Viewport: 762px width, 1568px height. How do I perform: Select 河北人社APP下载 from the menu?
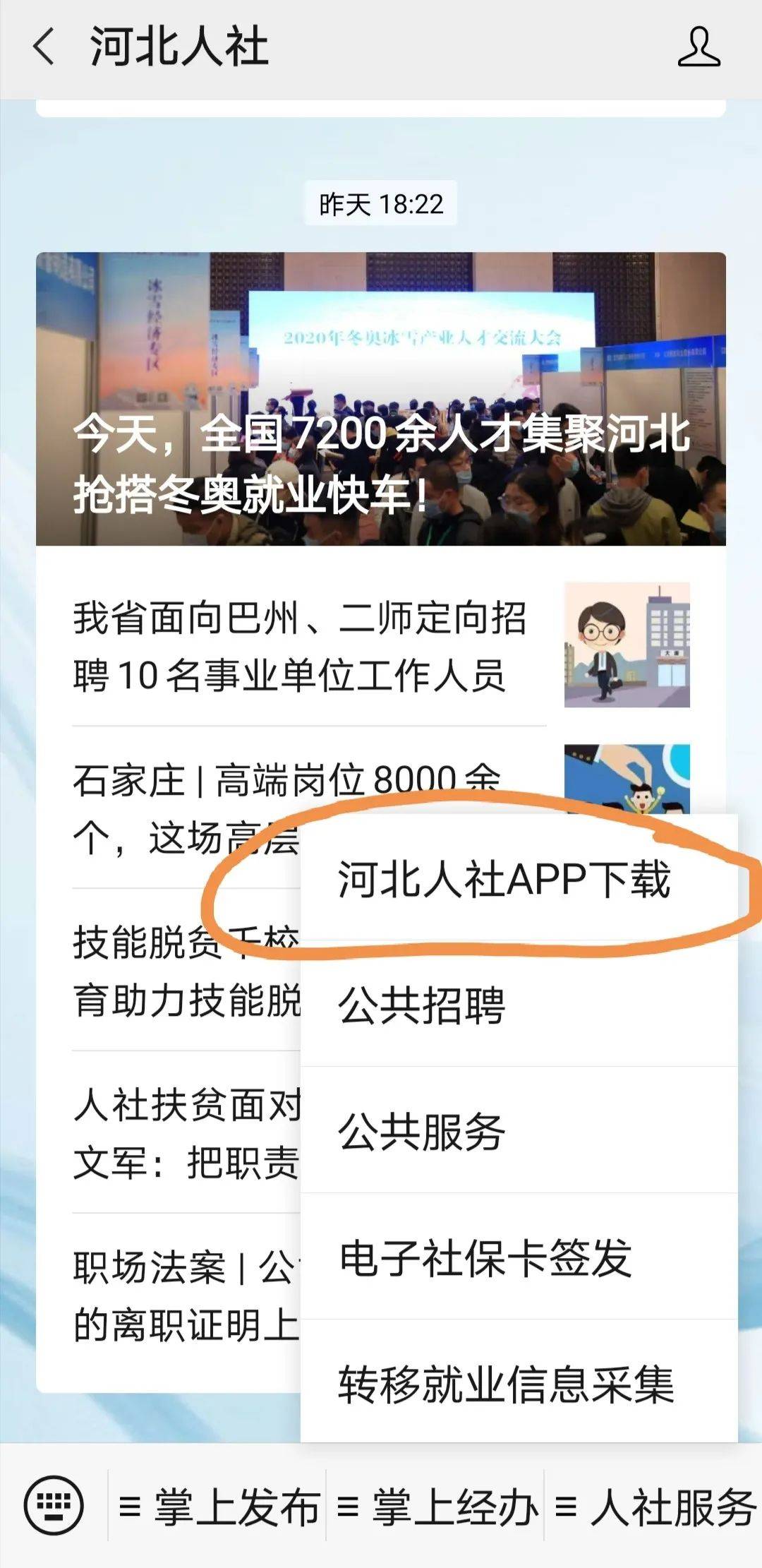(x=504, y=880)
